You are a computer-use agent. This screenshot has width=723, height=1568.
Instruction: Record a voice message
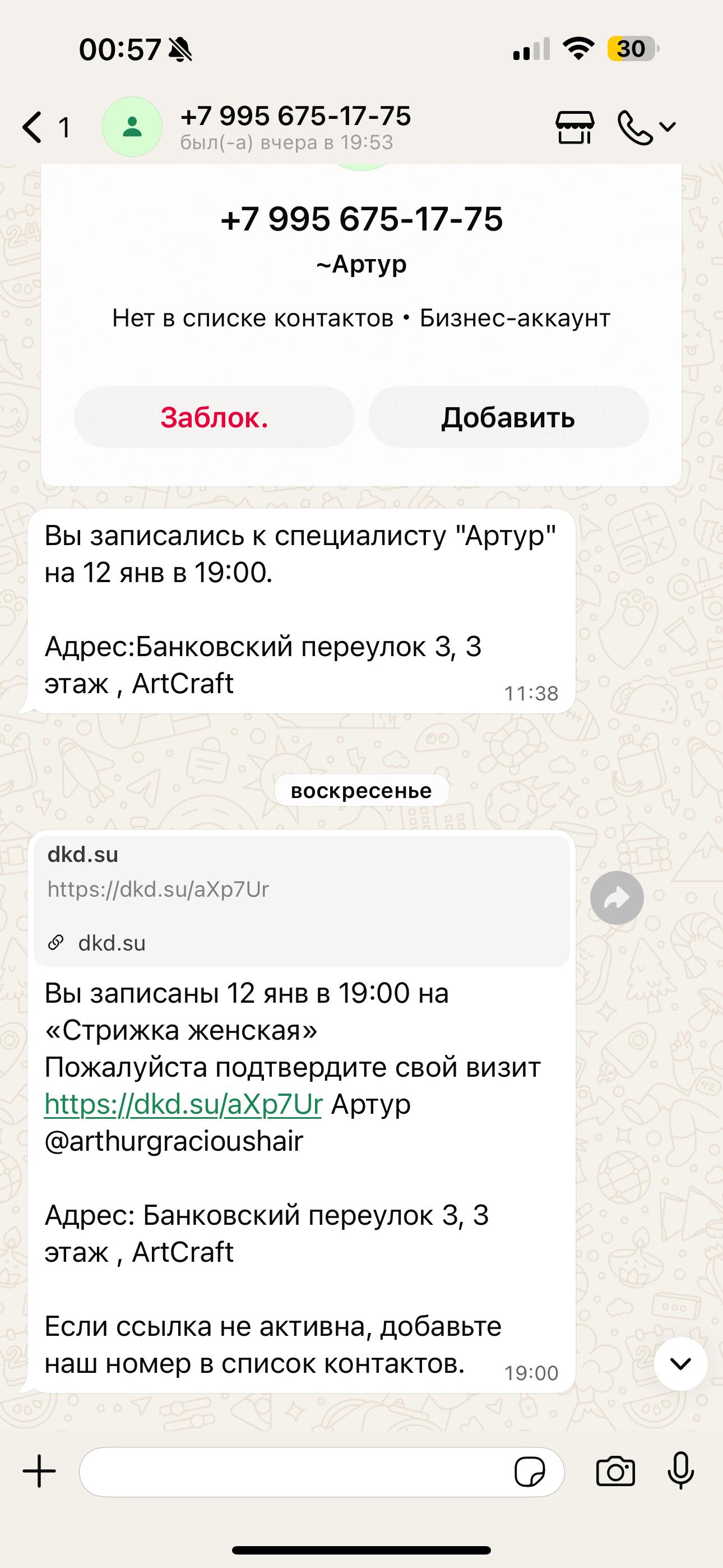coord(680,1471)
